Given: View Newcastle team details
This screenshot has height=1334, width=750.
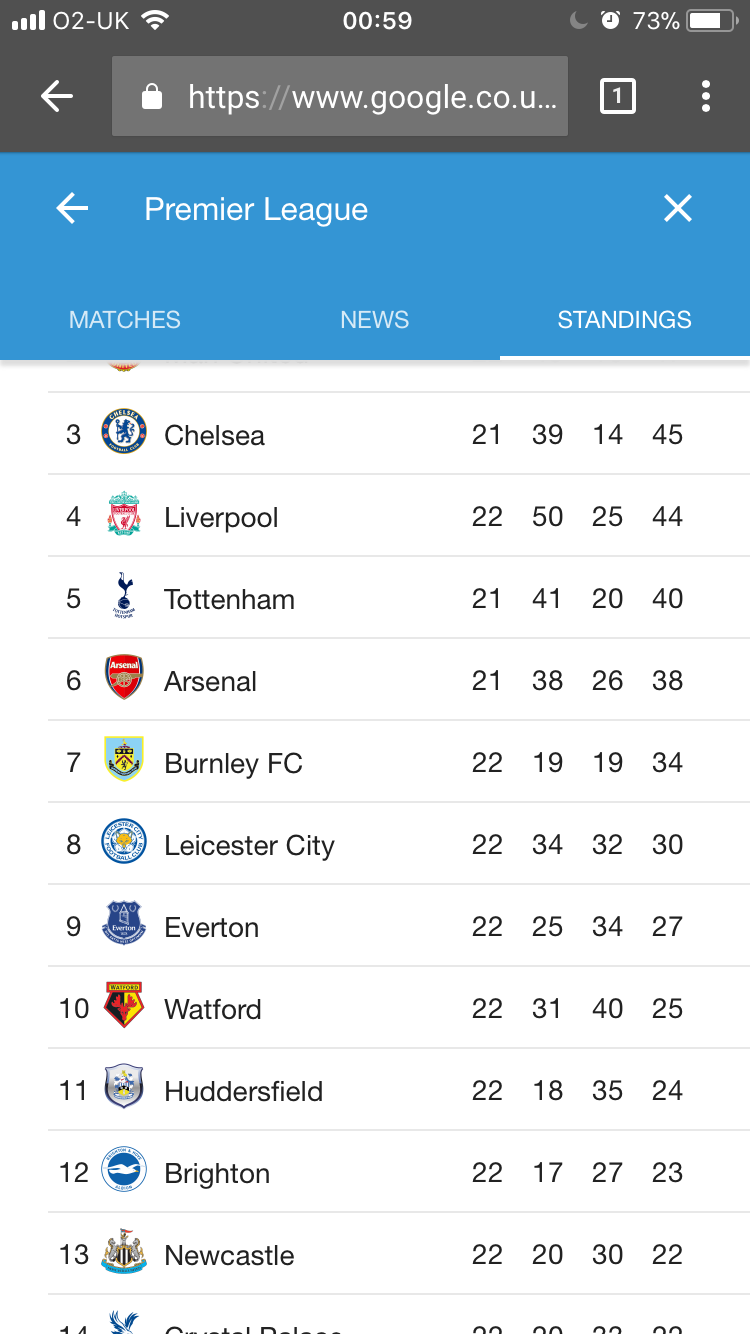Looking at the screenshot, I should (399, 1254).
